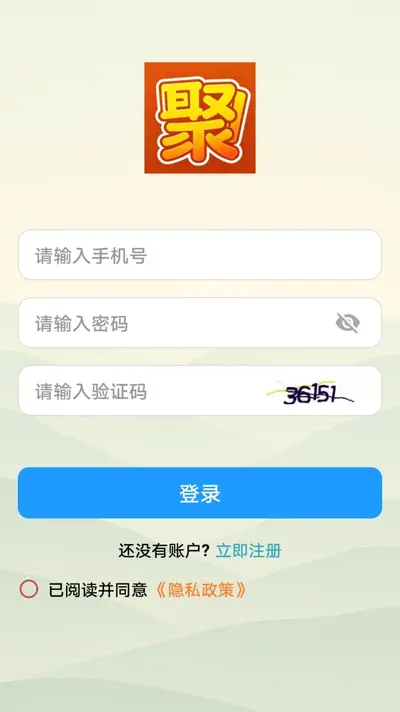
Task: Tap the blue 登录 button
Action: [200, 493]
